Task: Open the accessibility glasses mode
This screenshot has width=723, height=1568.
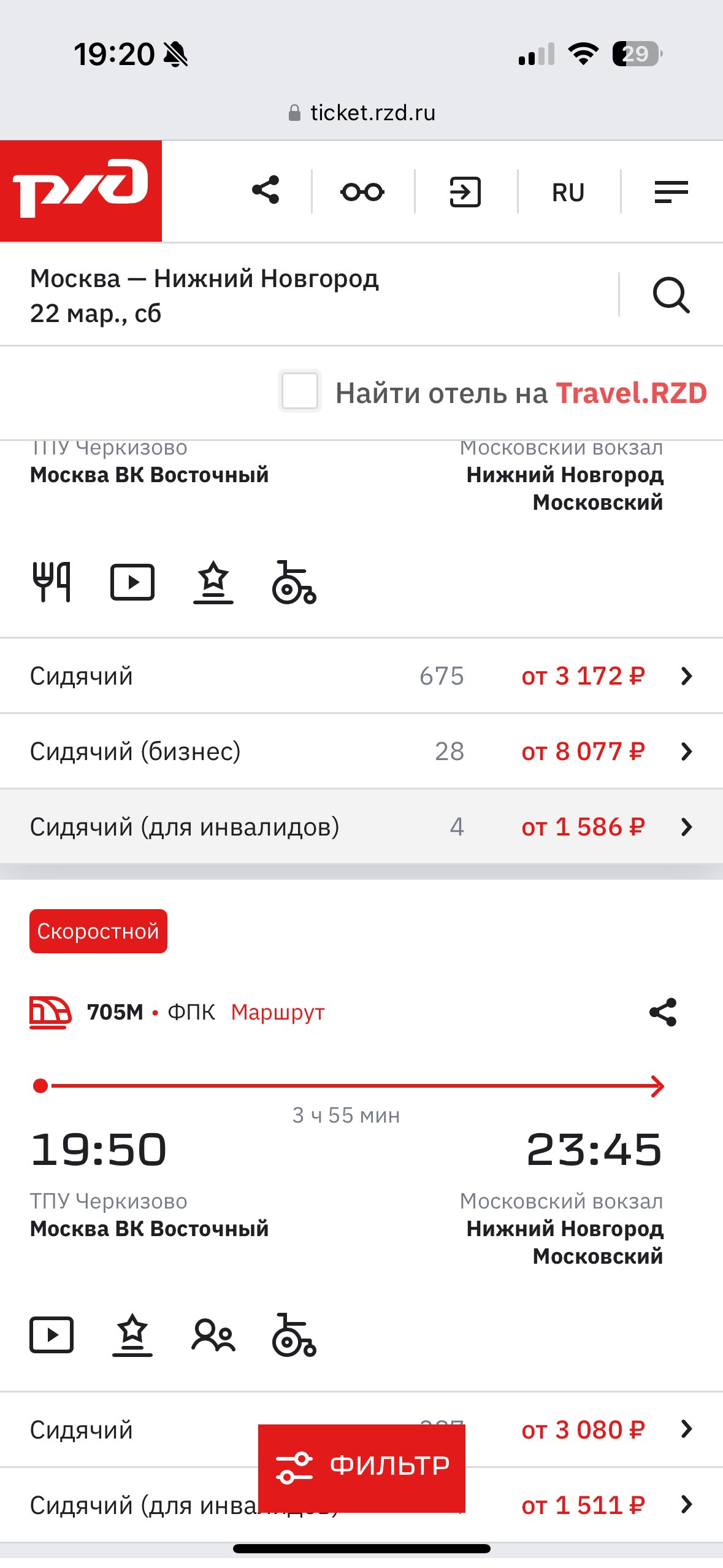Action: click(x=362, y=191)
